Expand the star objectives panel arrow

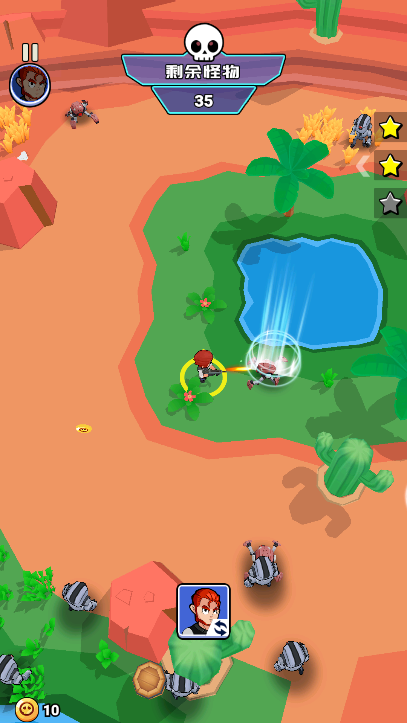pos(363,166)
